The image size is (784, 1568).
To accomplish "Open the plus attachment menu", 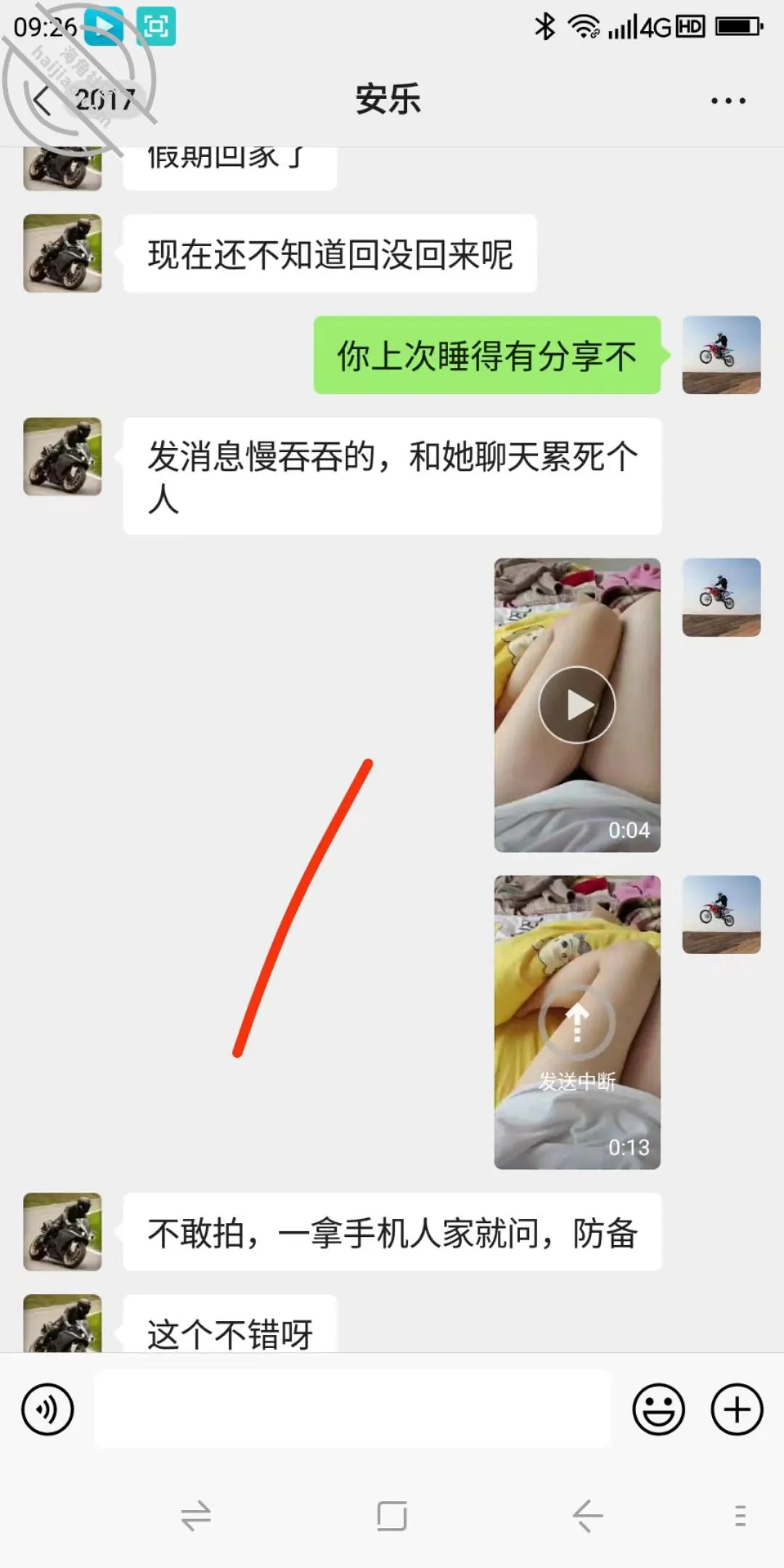I will point(737,1410).
